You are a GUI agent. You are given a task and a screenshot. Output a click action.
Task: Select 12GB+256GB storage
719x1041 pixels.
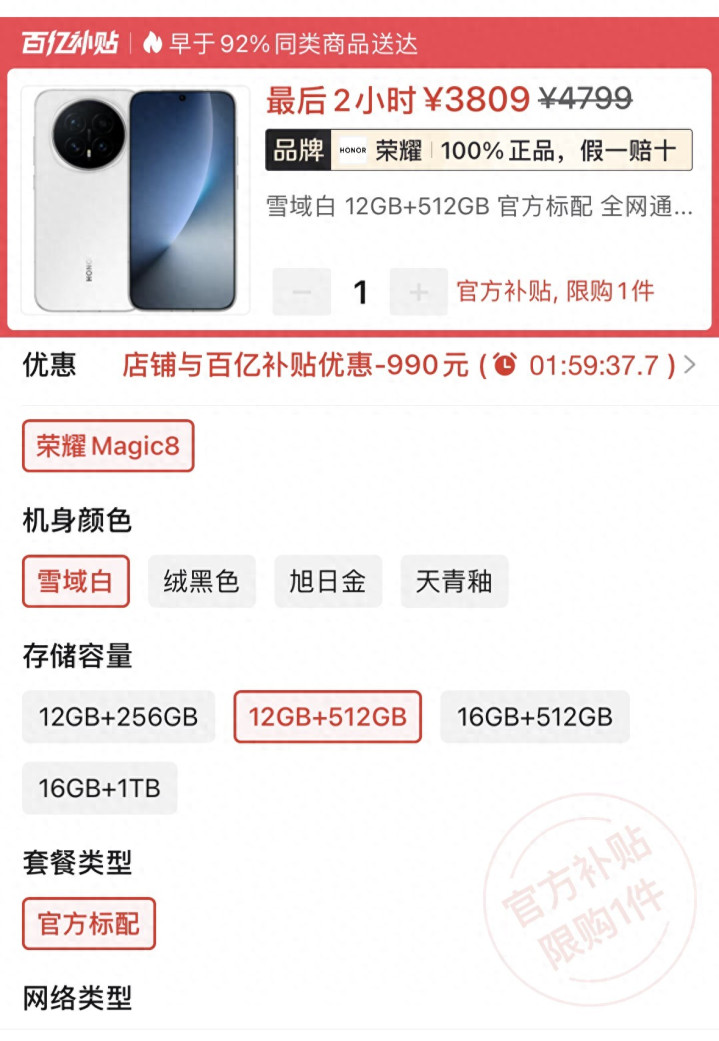(x=118, y=717)
